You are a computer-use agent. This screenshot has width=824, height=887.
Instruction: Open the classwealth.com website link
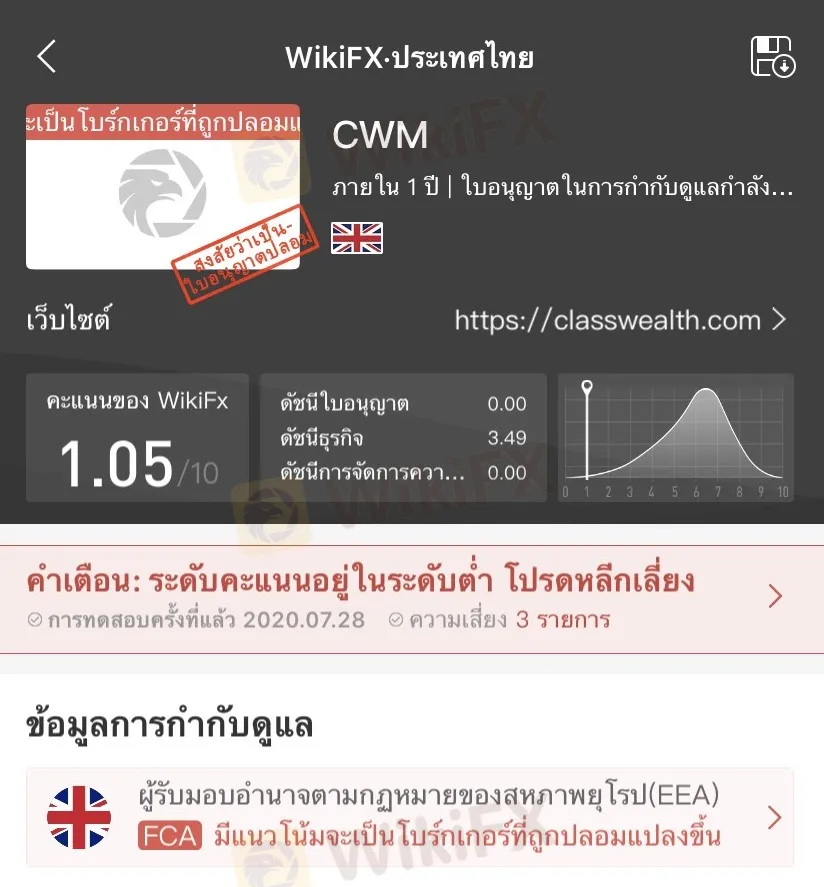[x=620, y=321]
